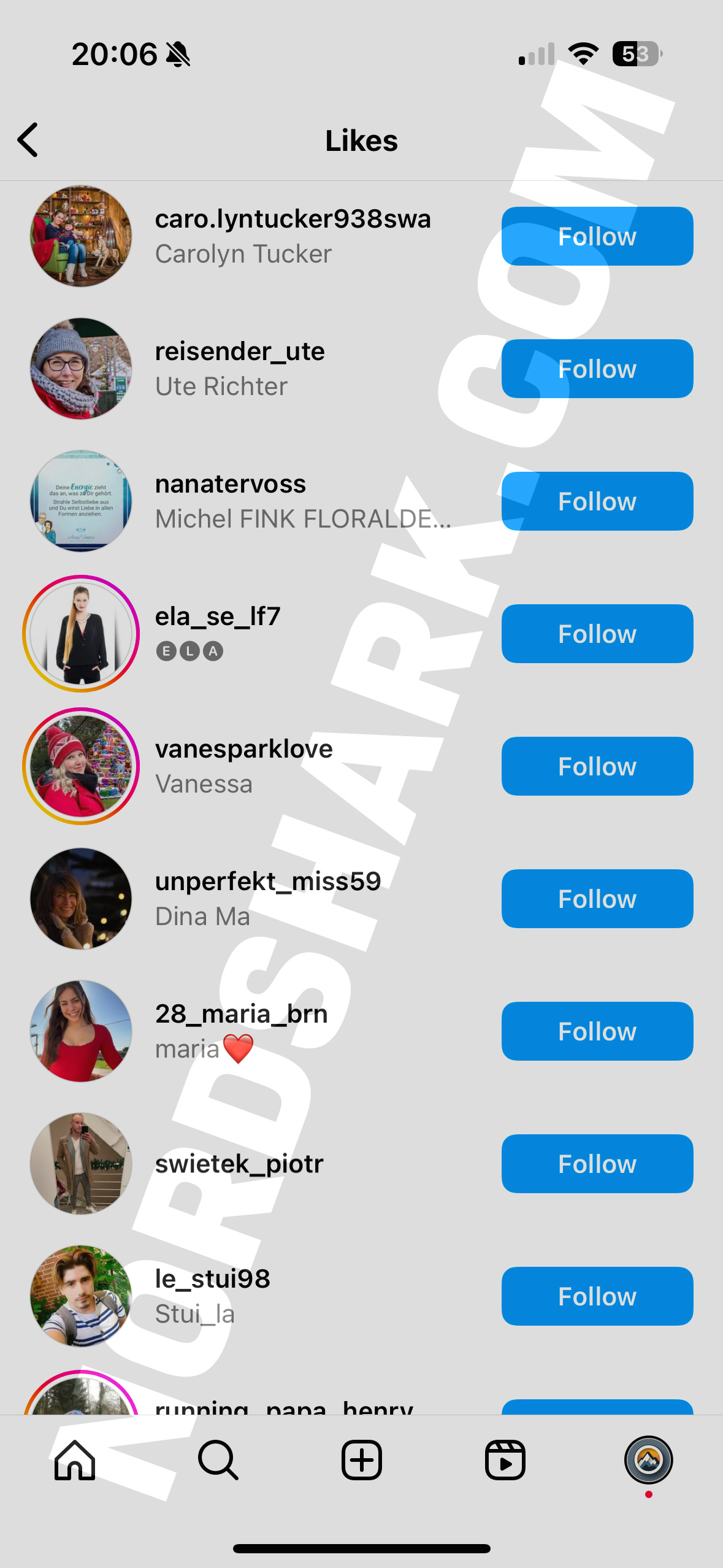View vanesparklove's story from the avatar

(81, 766)
